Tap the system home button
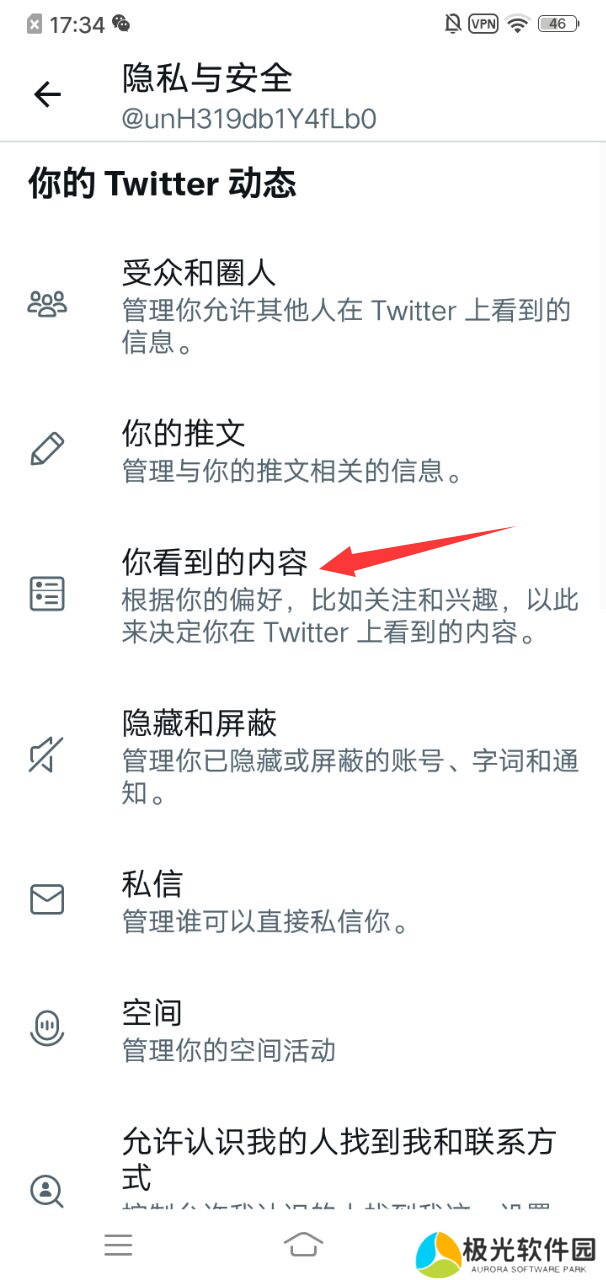Screen dimensions: 606x1280 pos(303,1244)
